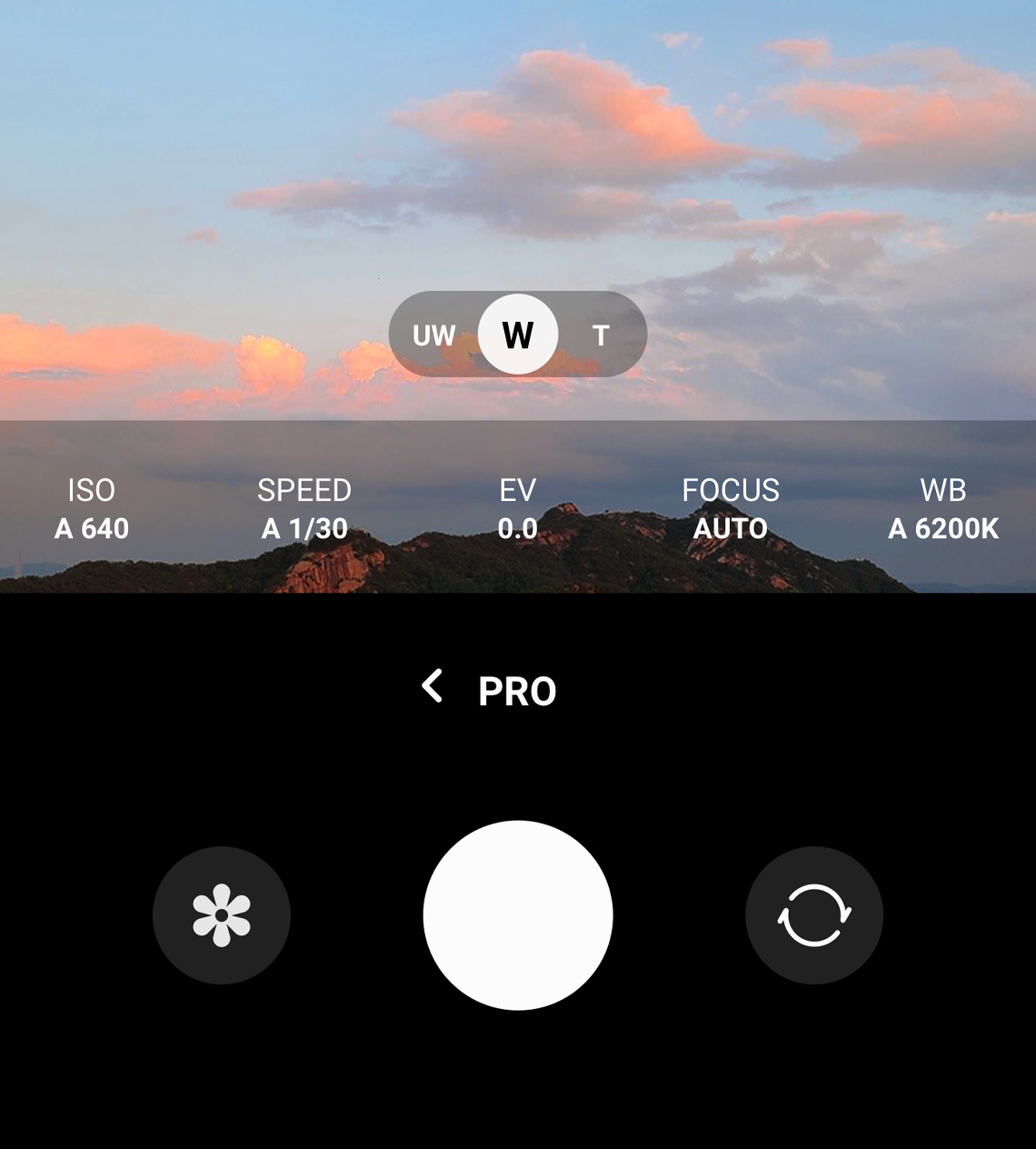
Task: Change the EV exposure value
Action: click(x=518, y=509)
